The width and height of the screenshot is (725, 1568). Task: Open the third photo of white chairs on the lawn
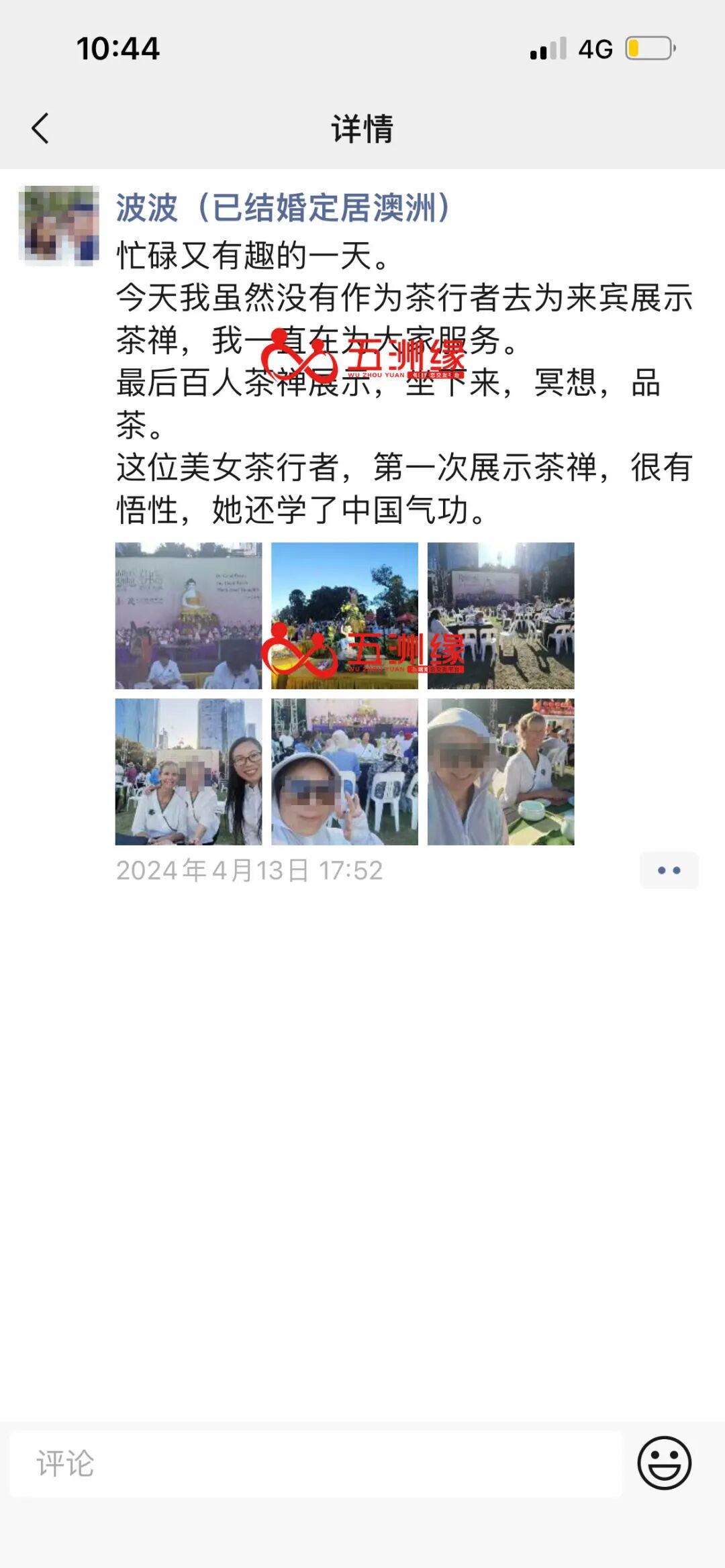click(501, 615)
